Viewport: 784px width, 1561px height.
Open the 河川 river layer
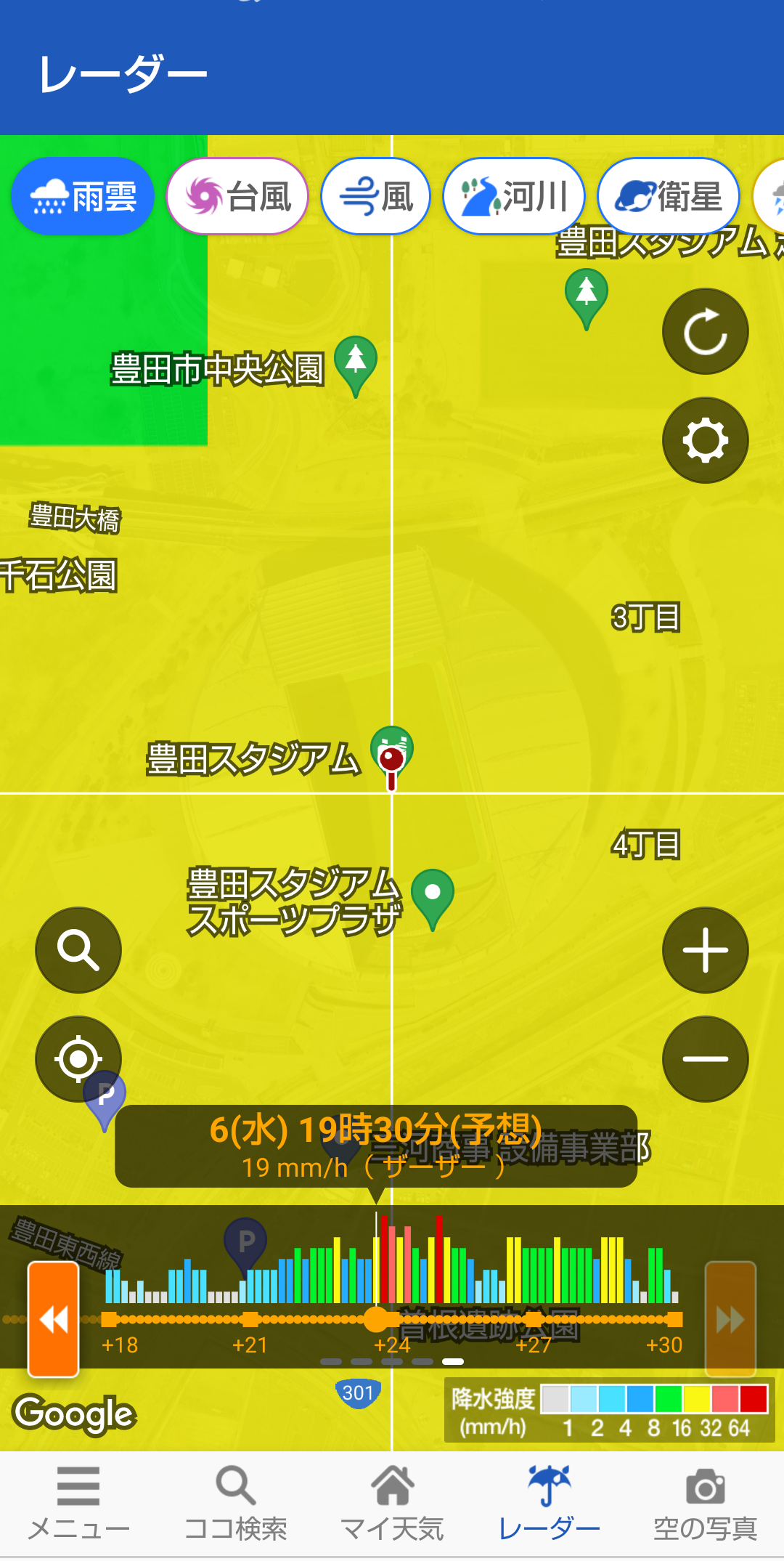(514, 196)
